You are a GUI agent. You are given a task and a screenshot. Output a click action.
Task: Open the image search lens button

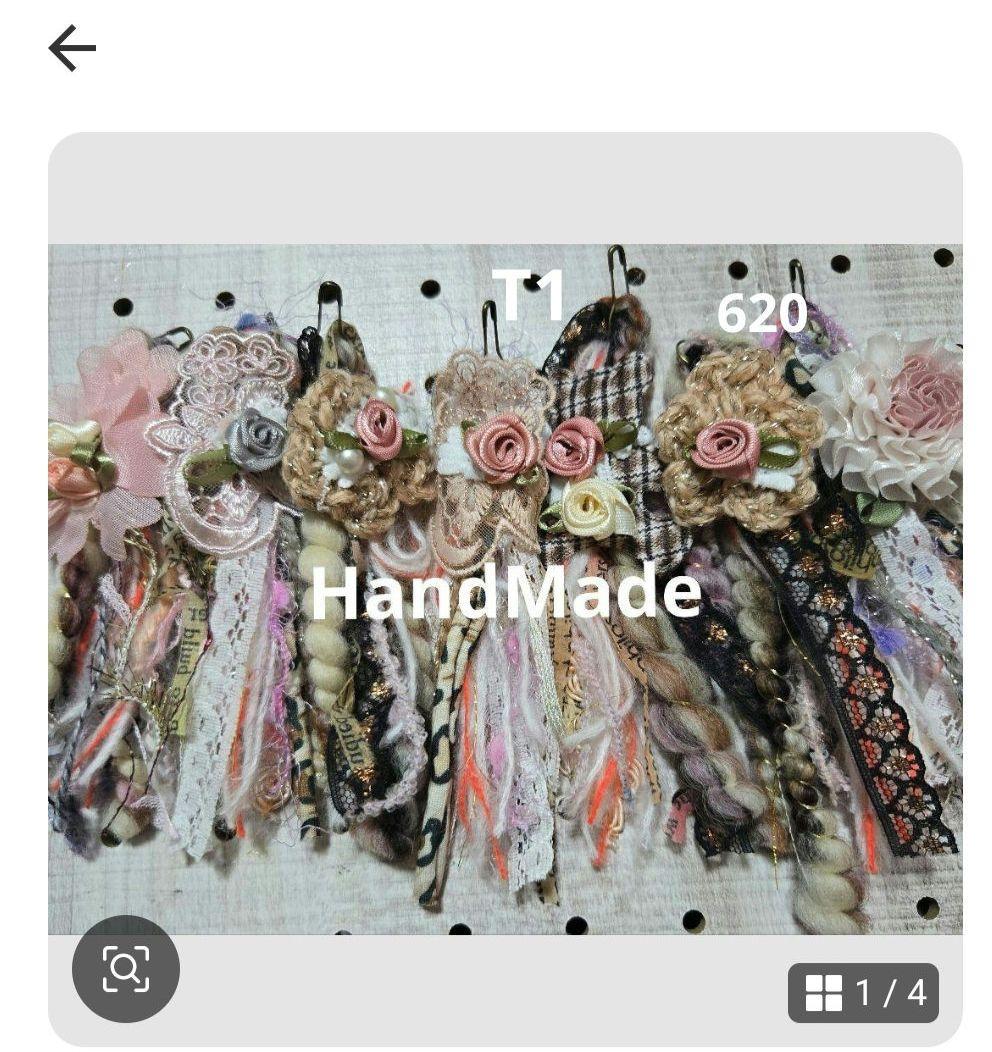(126, 968)
